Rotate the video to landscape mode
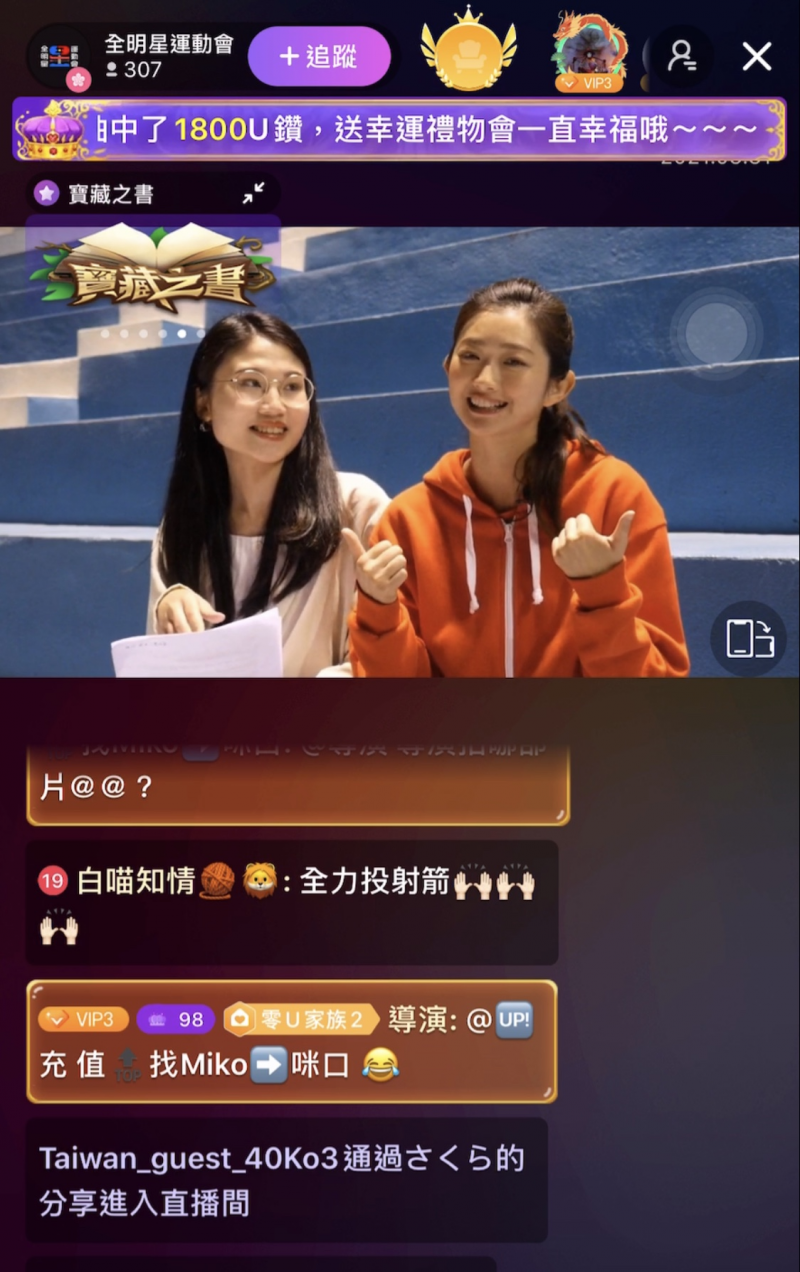Viewport: 800px width, 1272px height. coord(748,638)
